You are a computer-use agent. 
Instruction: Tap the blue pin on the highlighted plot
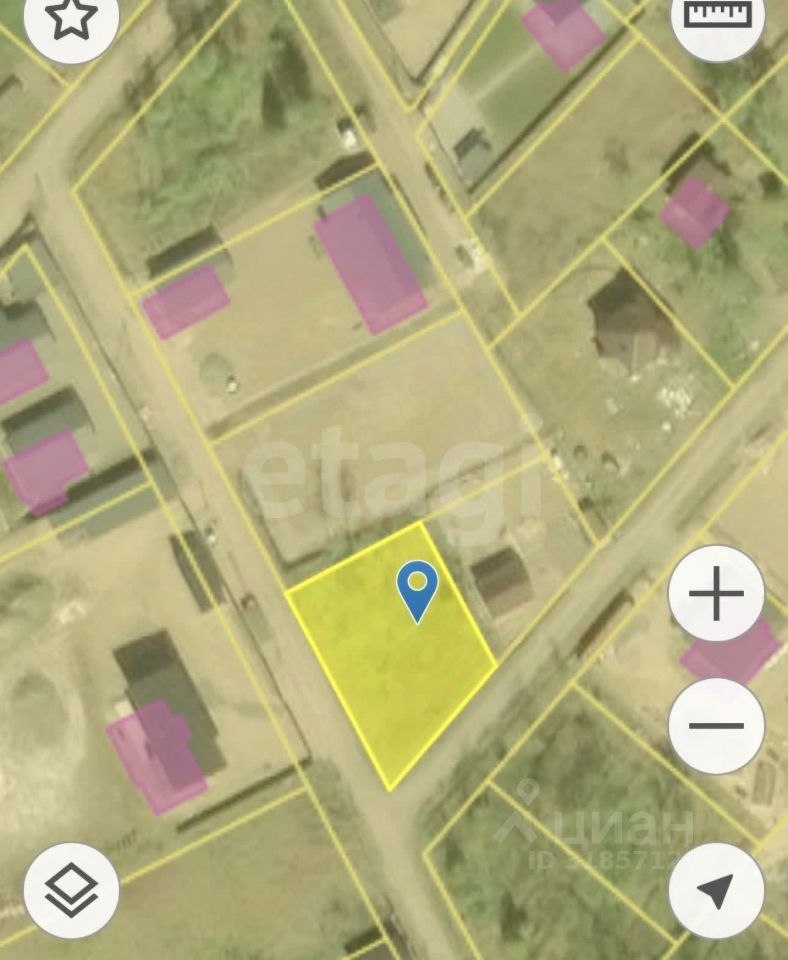click(417, 587)
